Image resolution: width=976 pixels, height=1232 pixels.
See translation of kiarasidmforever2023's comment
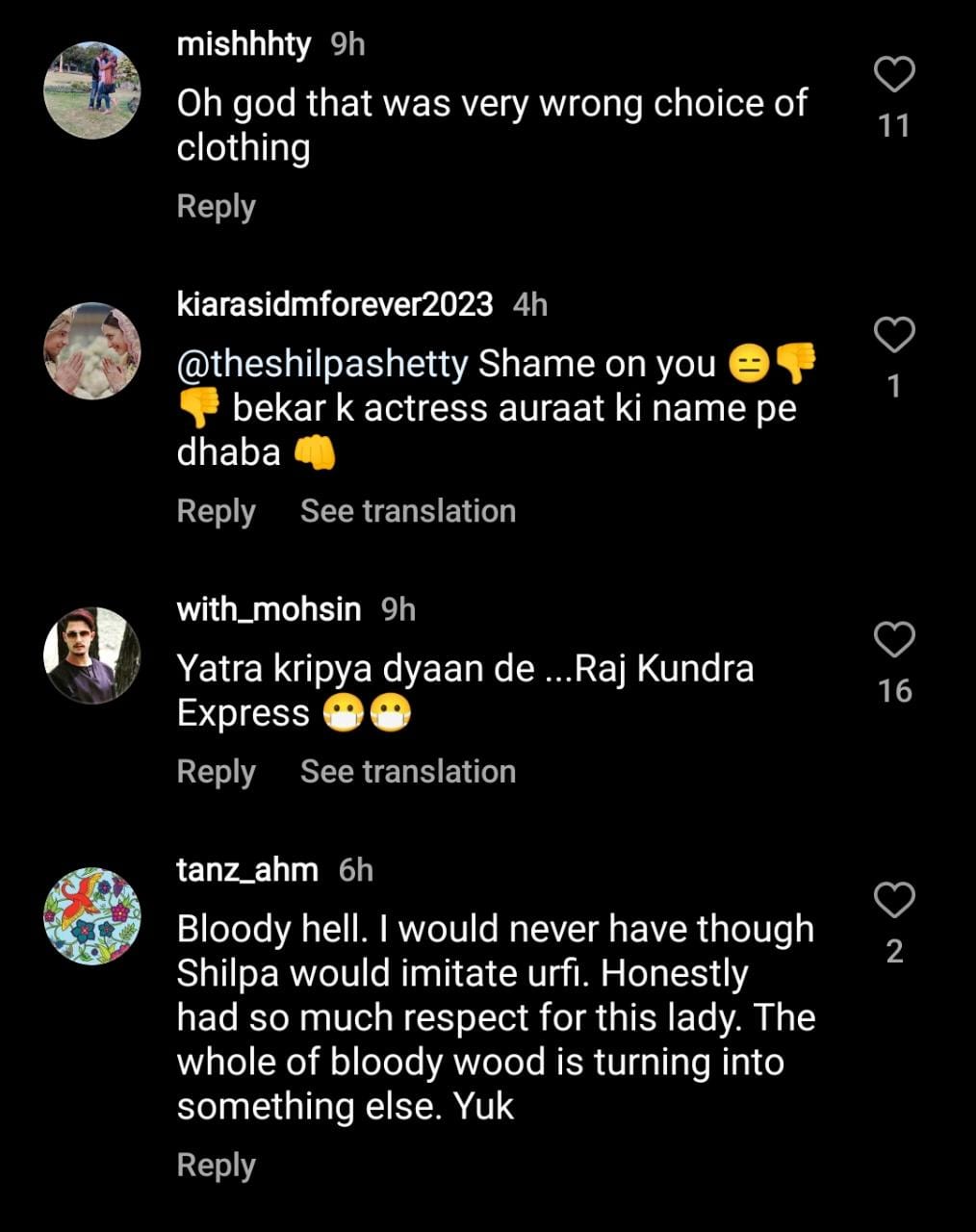point(407,511)
